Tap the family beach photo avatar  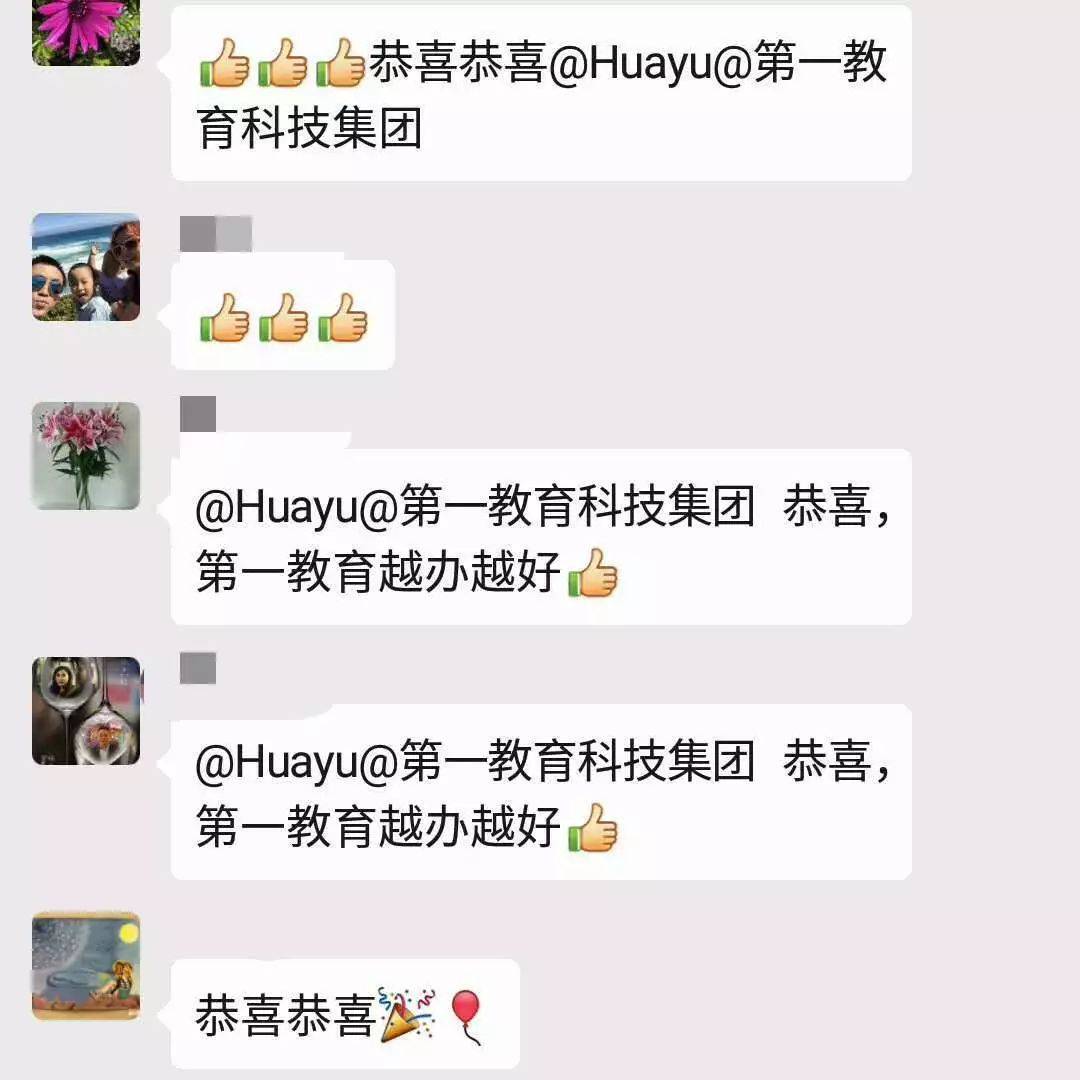coord(85,267)
